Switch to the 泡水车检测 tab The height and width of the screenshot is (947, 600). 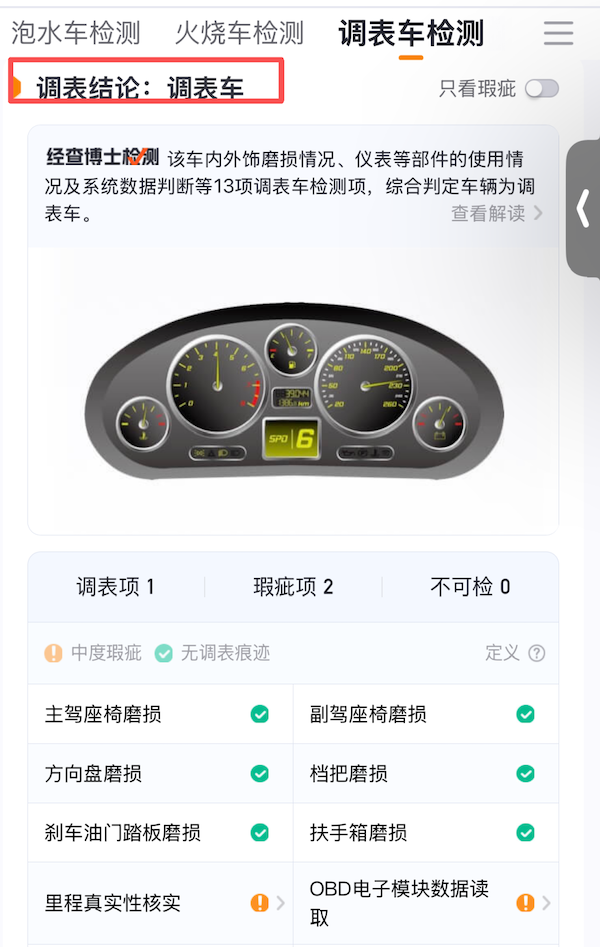coord(75,33)
